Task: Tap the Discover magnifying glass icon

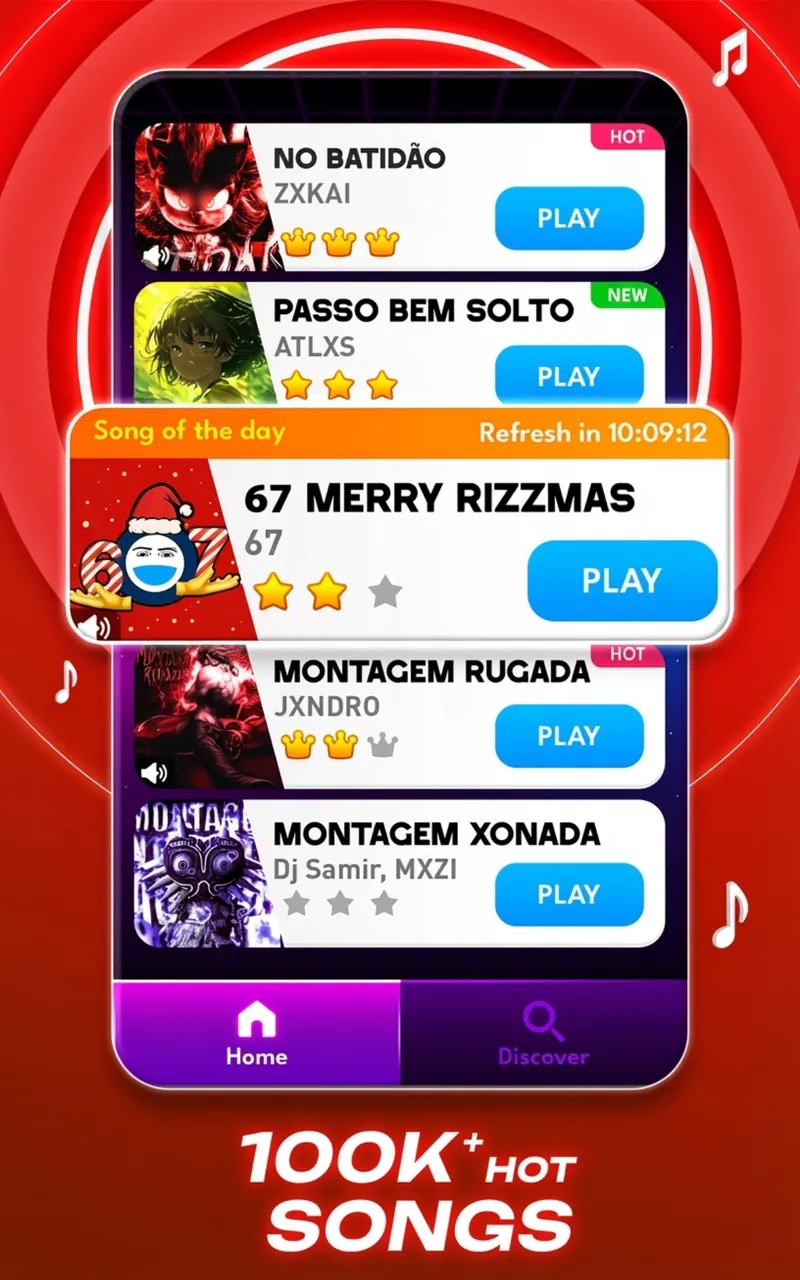Action: (544, 1020)
